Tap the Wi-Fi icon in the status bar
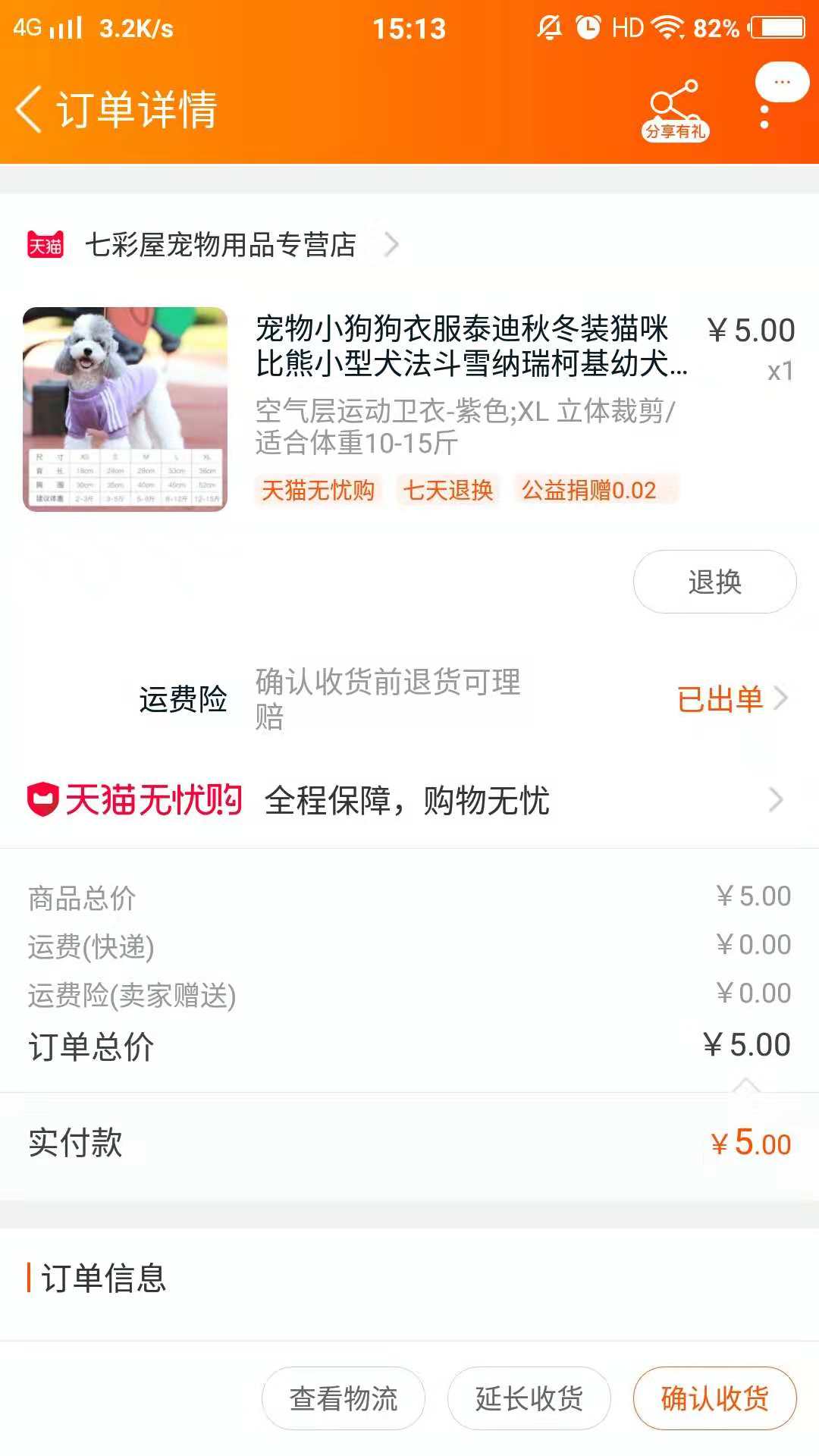The image size is (819, 1456). pos(669,29)
